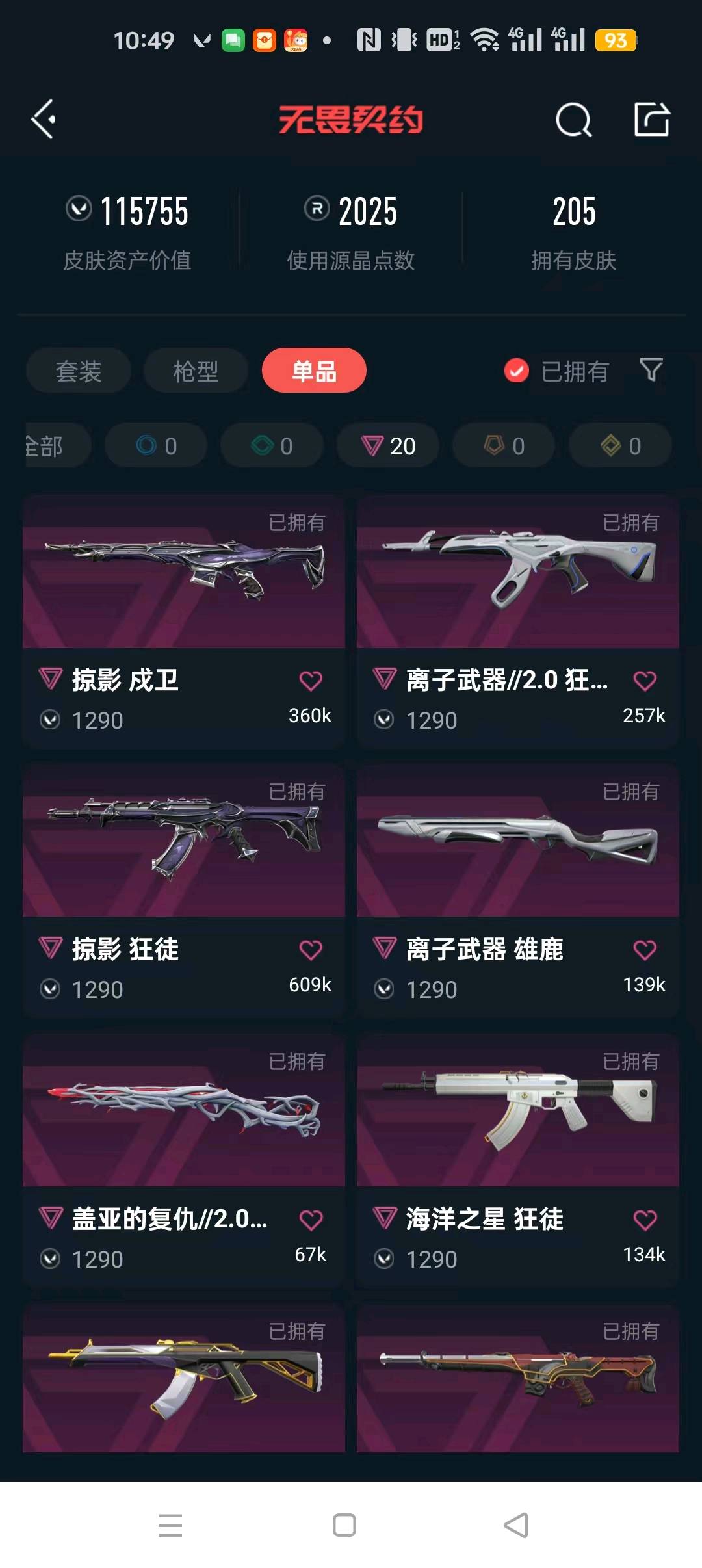The height and width of the screenshot is (1568, 702).
Task: Switch to the 枪型 tab
Action: pos(196,371)
